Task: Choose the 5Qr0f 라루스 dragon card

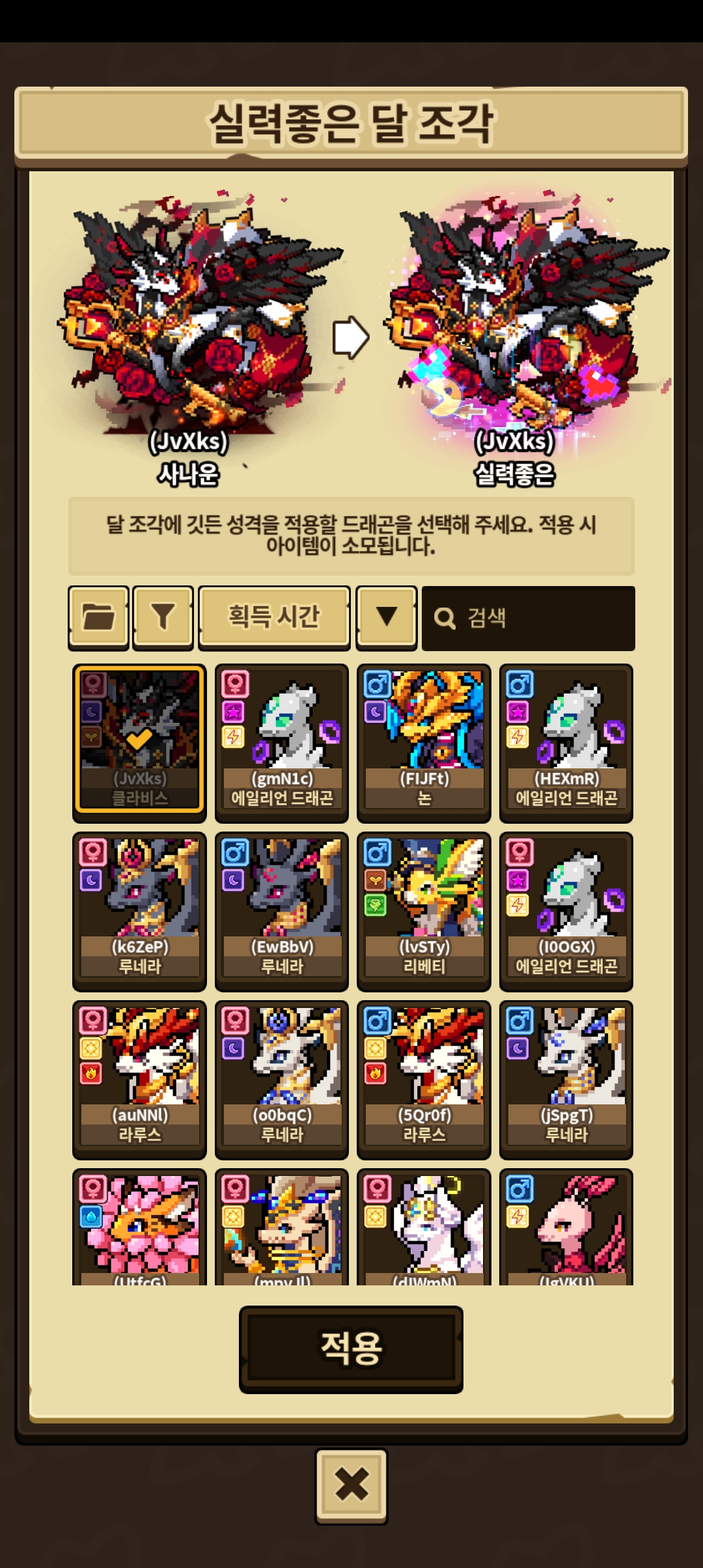Action: (424, 1078)
